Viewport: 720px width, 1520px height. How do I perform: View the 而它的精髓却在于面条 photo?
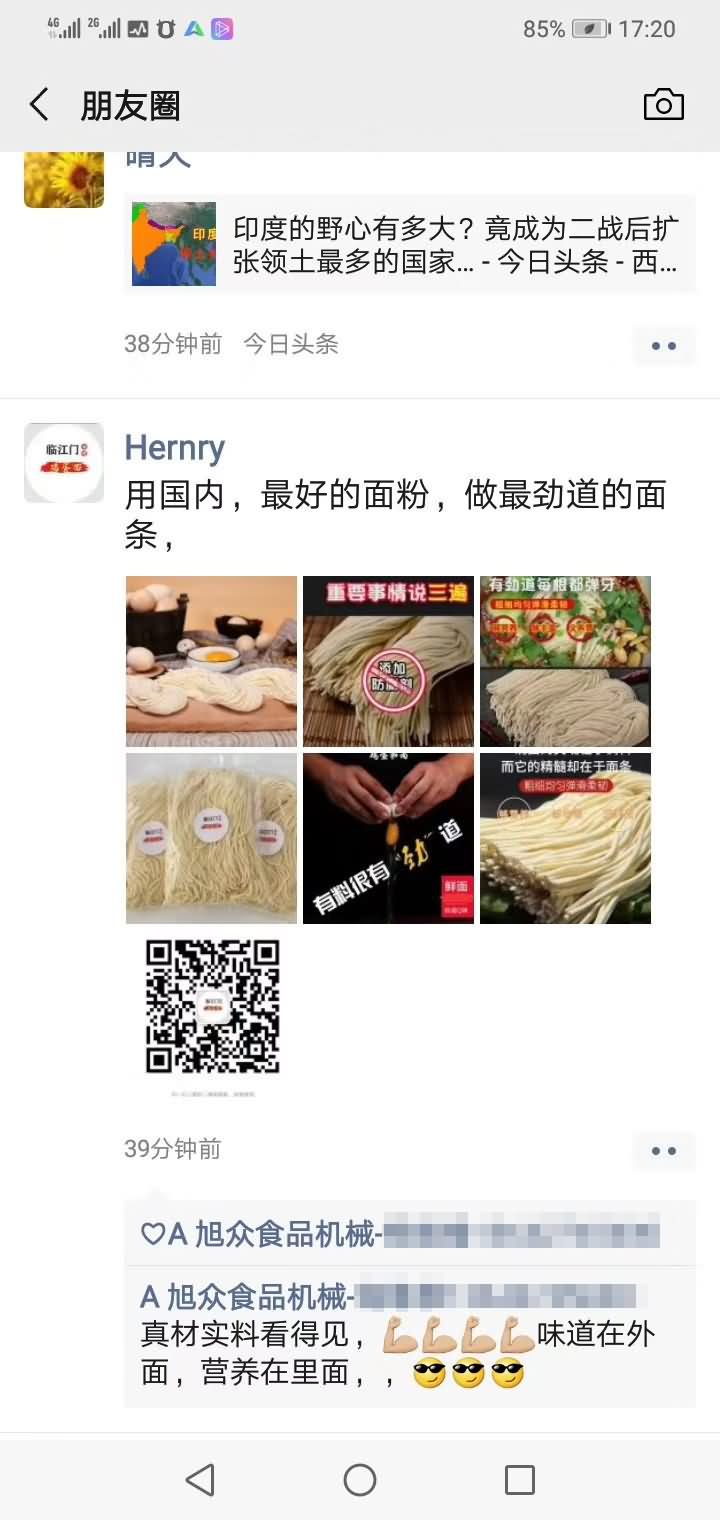[565, 838]
